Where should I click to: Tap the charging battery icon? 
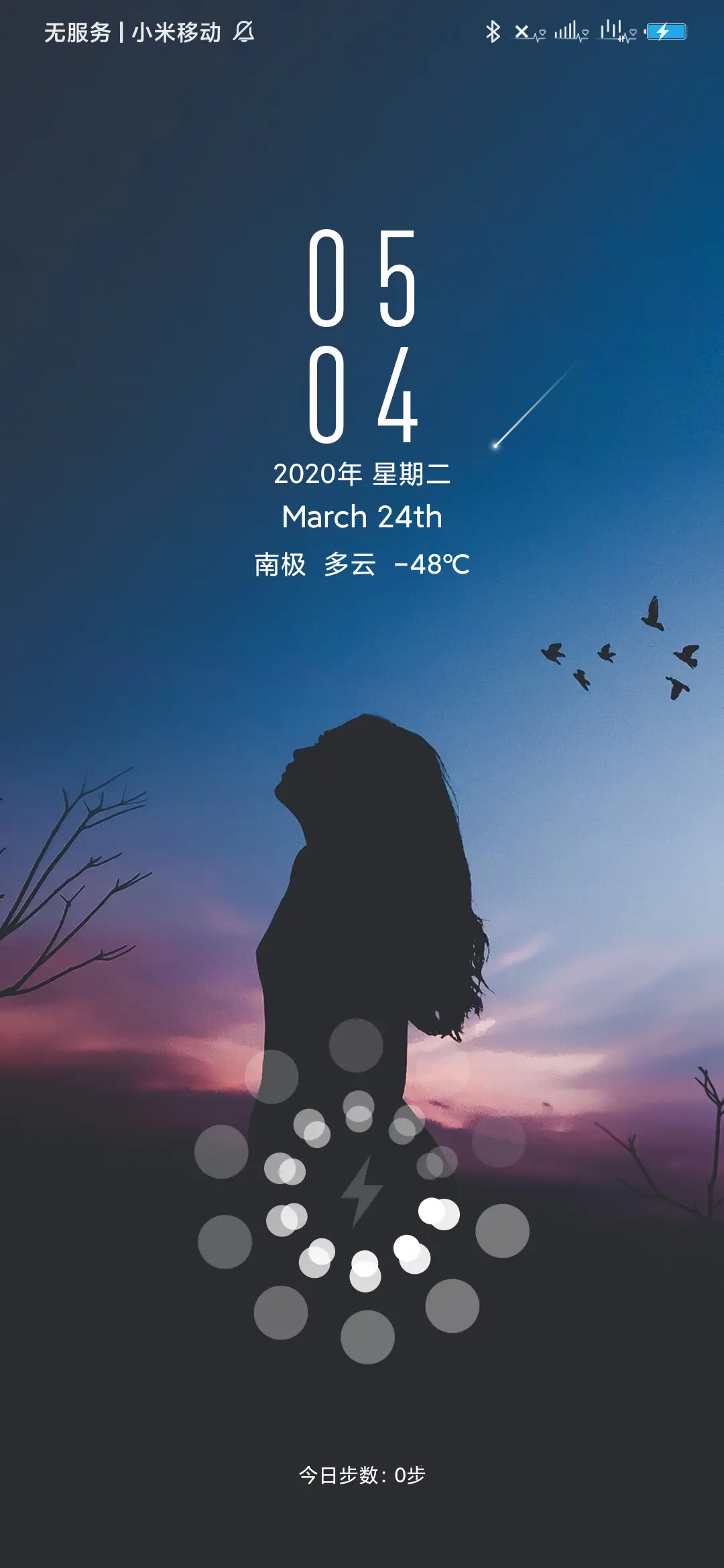click(x=666, y=31)
